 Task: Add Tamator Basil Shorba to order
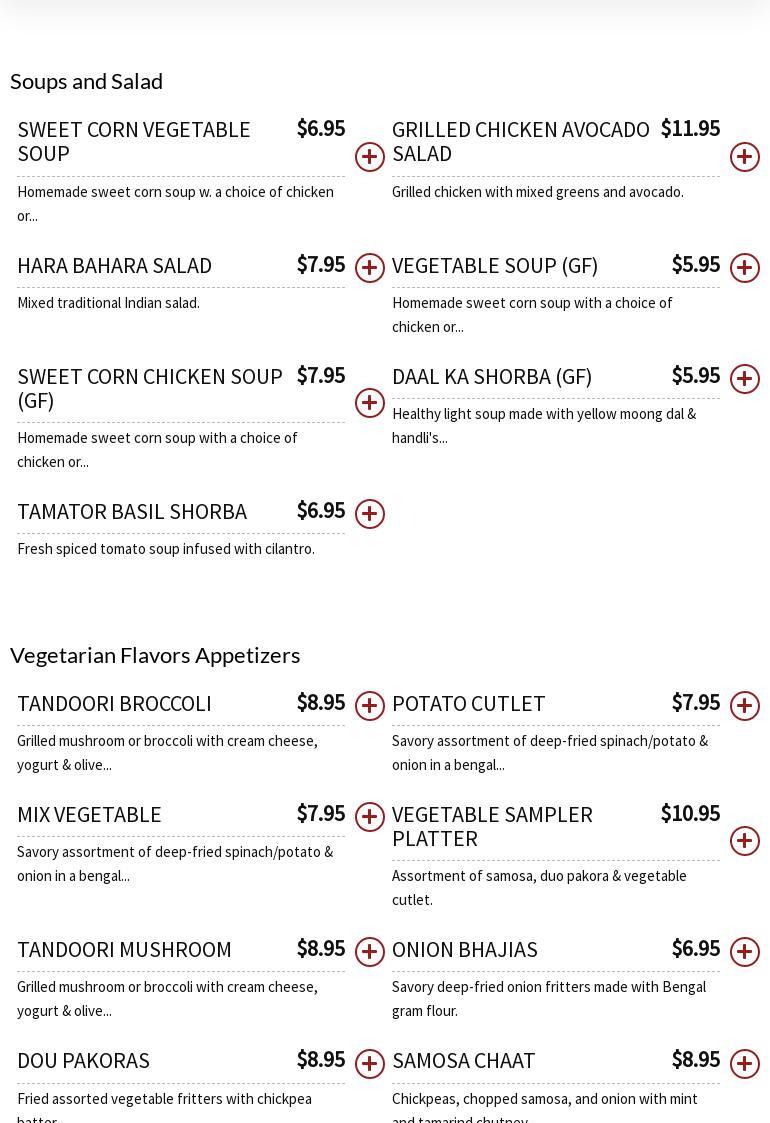pos(370,514)
